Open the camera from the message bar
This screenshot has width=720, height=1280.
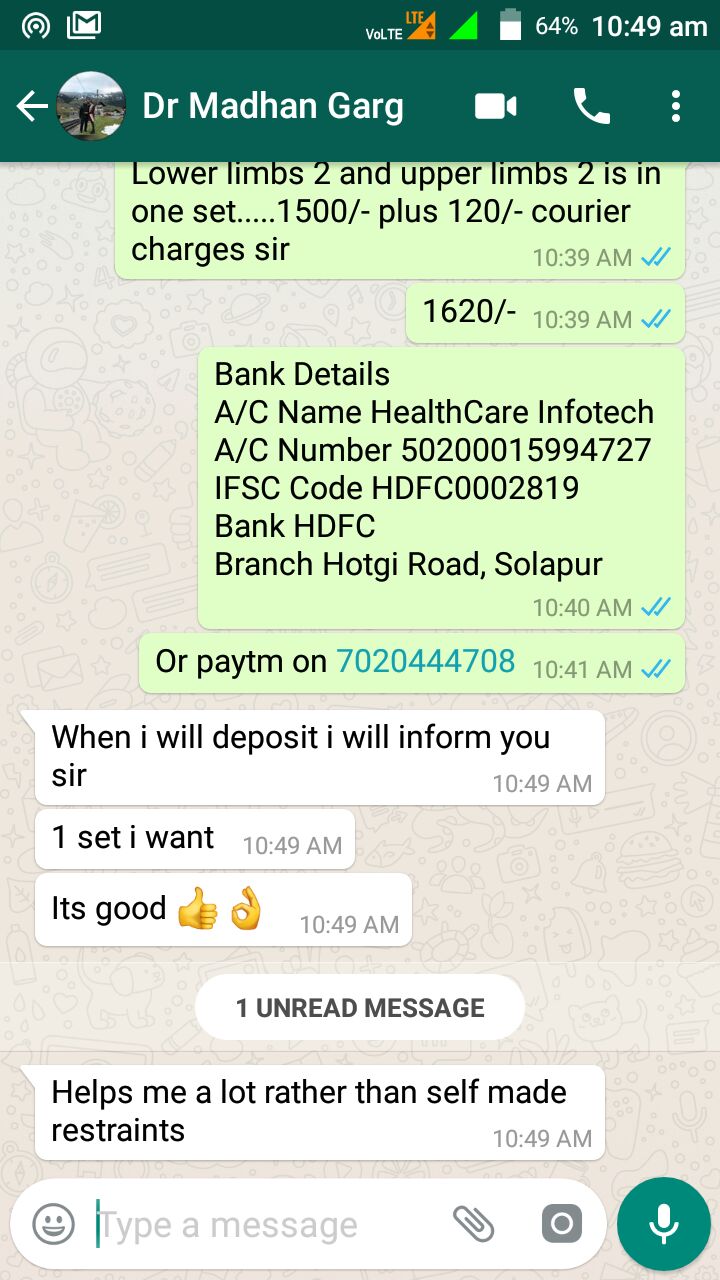pos(561,1223)
